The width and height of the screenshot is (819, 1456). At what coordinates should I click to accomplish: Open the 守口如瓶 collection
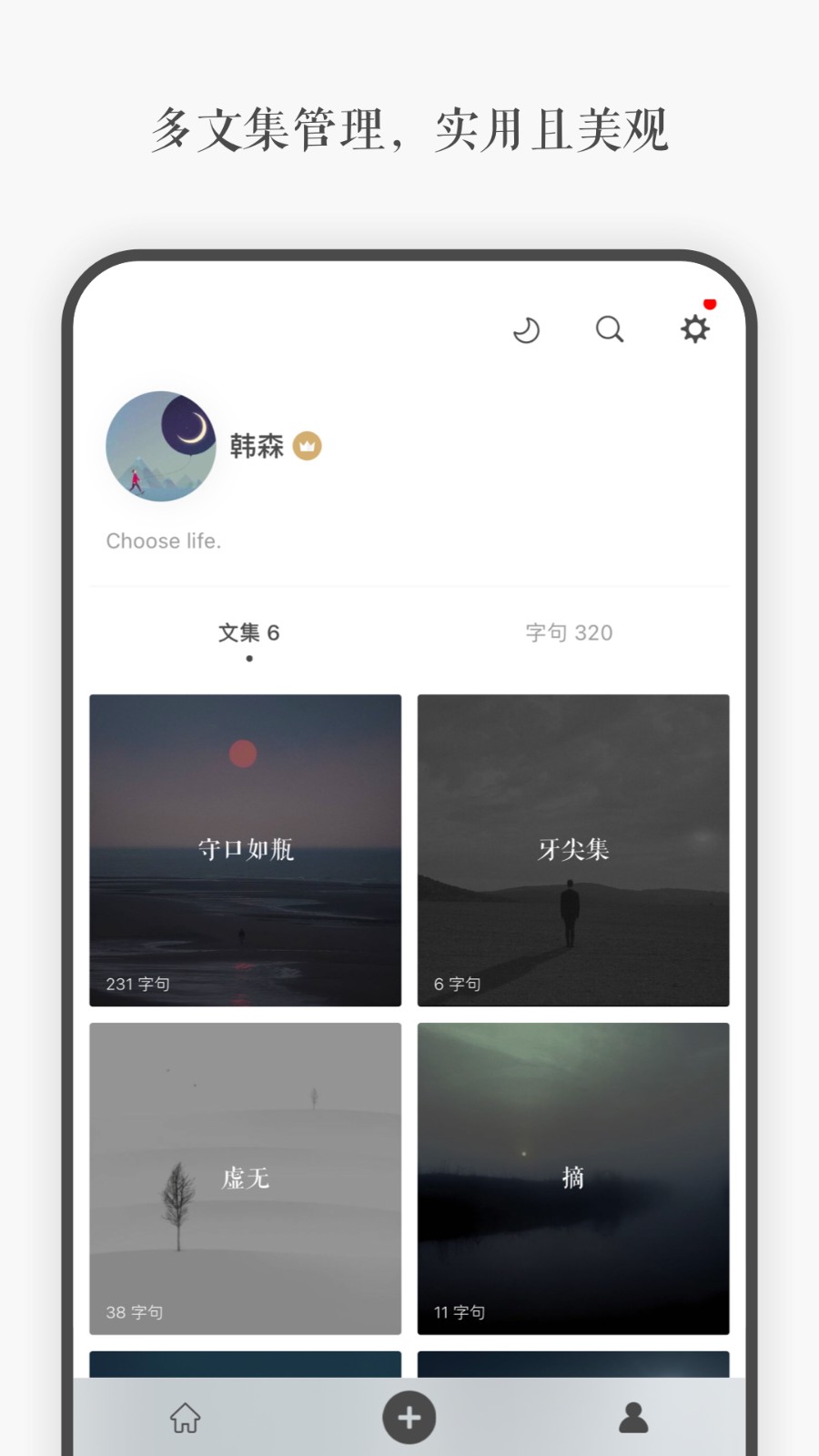pyautogui.click(x=244, y=849)
